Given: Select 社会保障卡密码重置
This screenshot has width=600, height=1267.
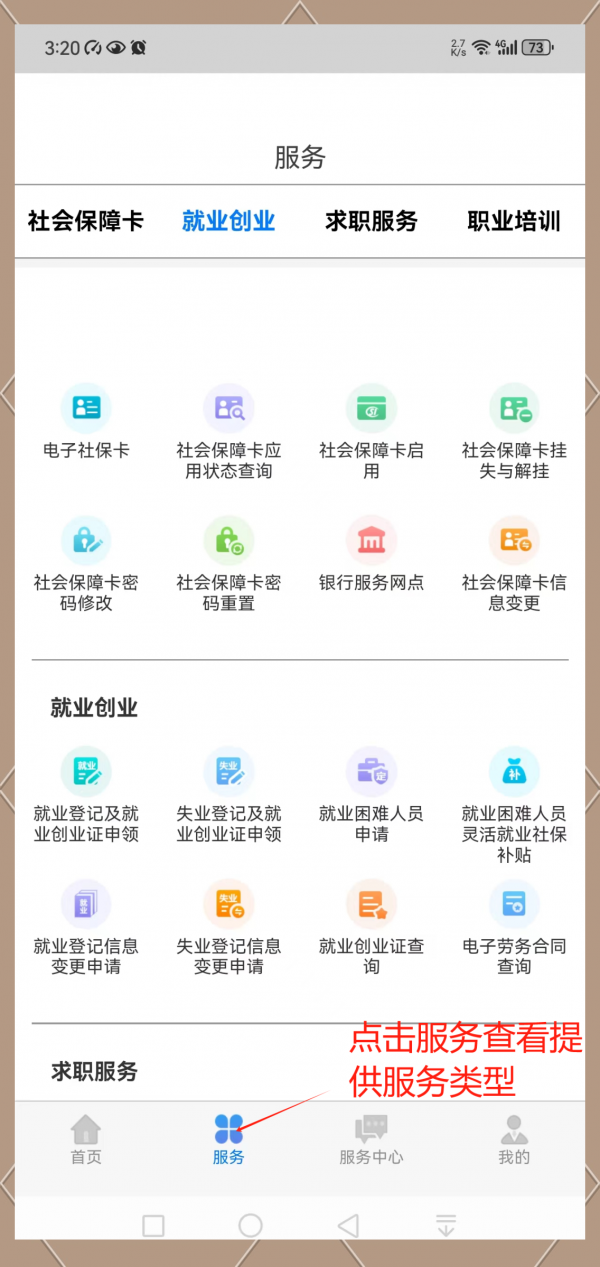Looking at the screenshot, I should (229, 564).
